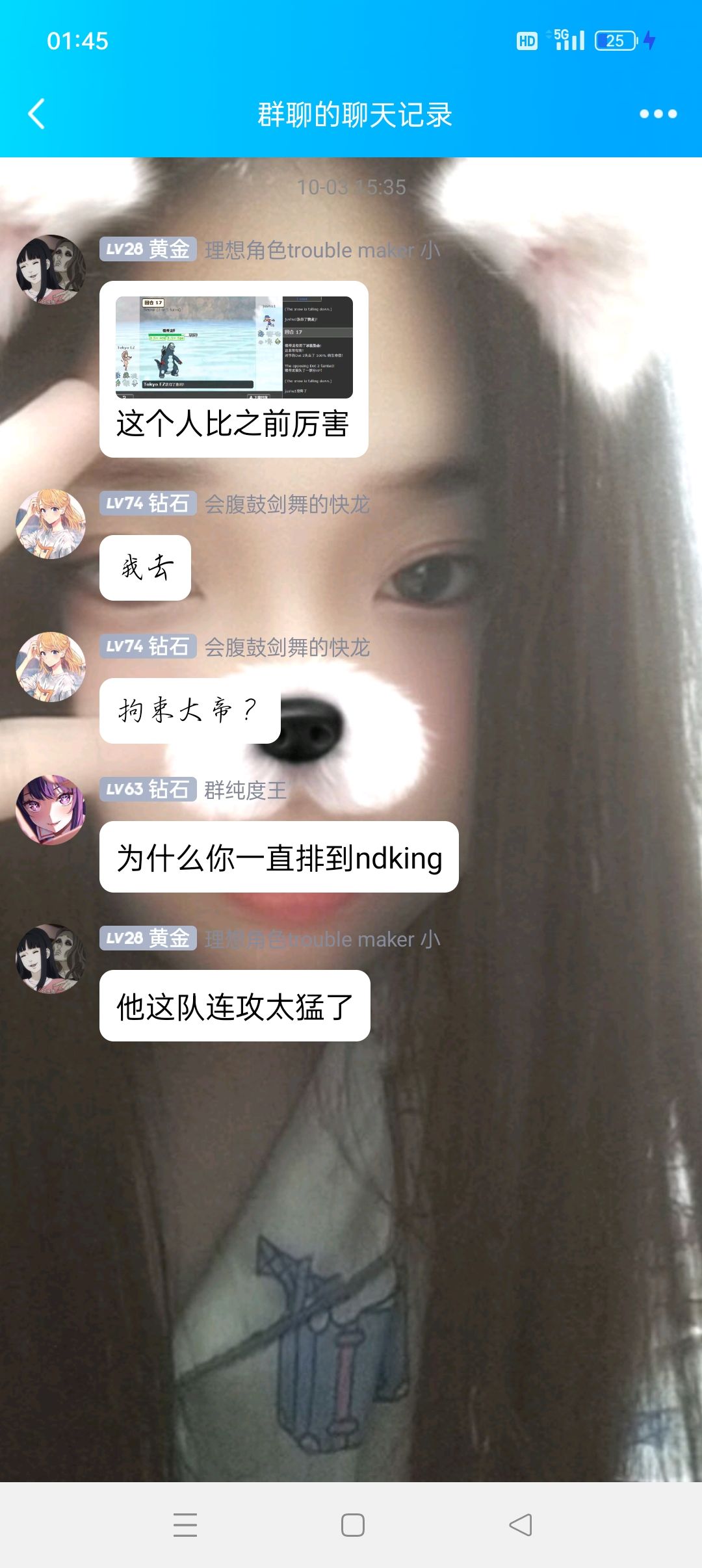The image size is (702, 1568).
Task: Tap the system home button
Action: click(x=352, y=1524)
